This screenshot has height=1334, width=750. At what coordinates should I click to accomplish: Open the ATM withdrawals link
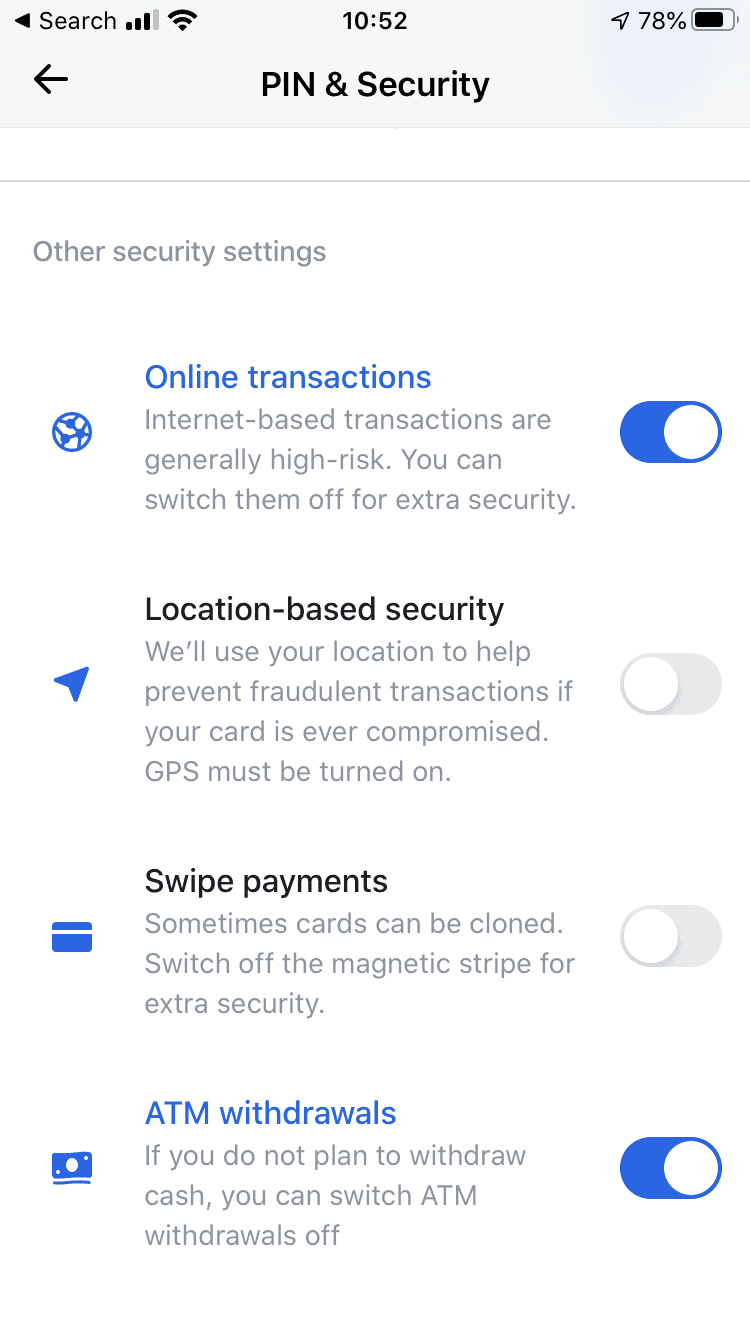[270, 1113]
